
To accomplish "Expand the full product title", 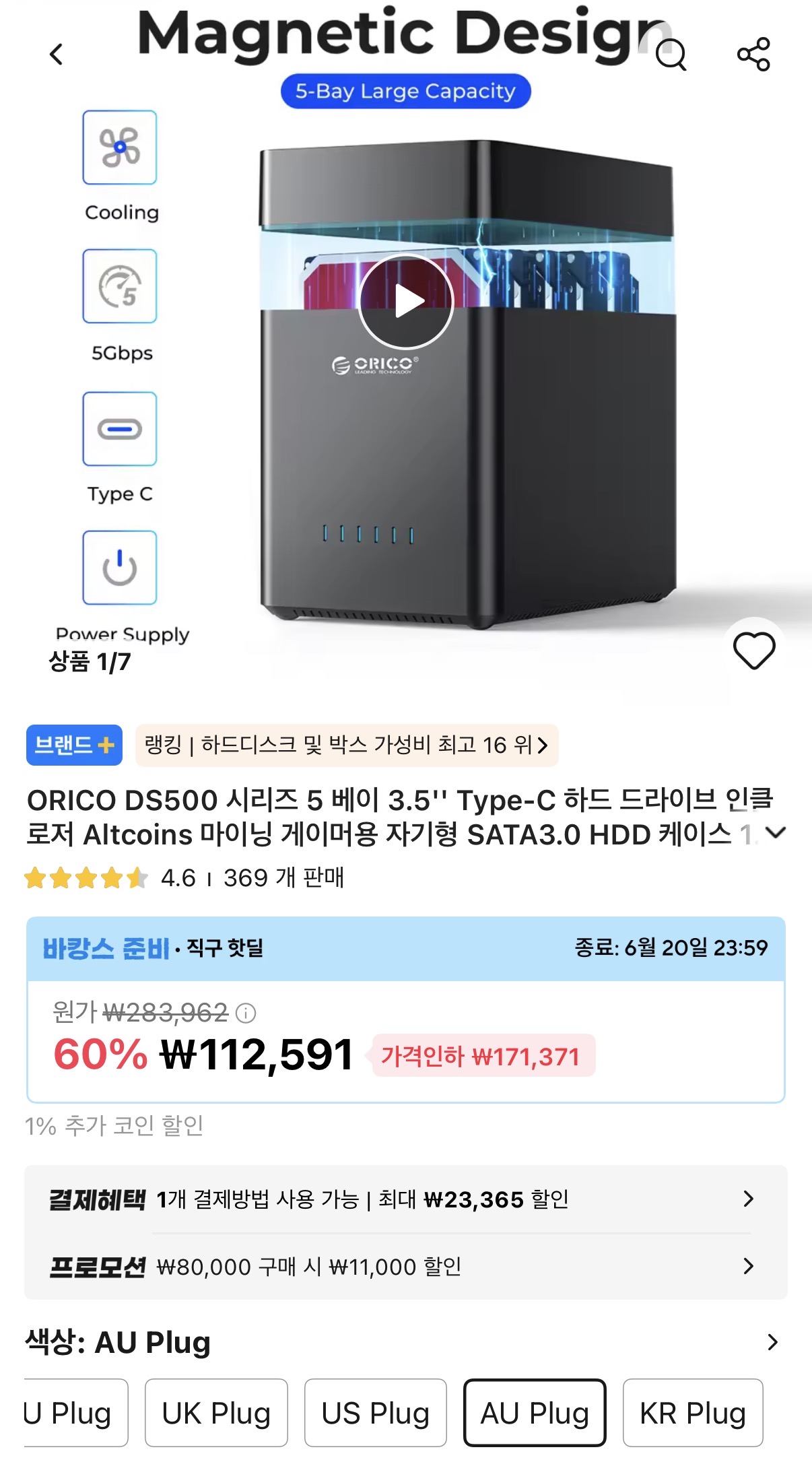I will [776, 833].
